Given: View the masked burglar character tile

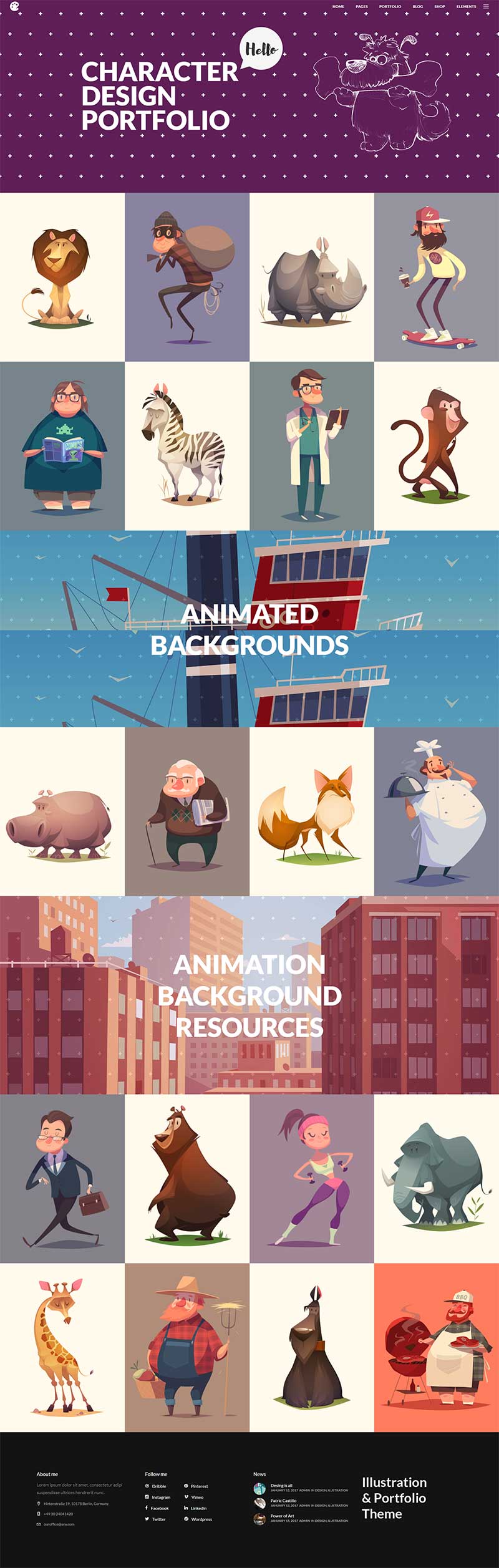Looking at the screenshot, I should pos(187,277).
